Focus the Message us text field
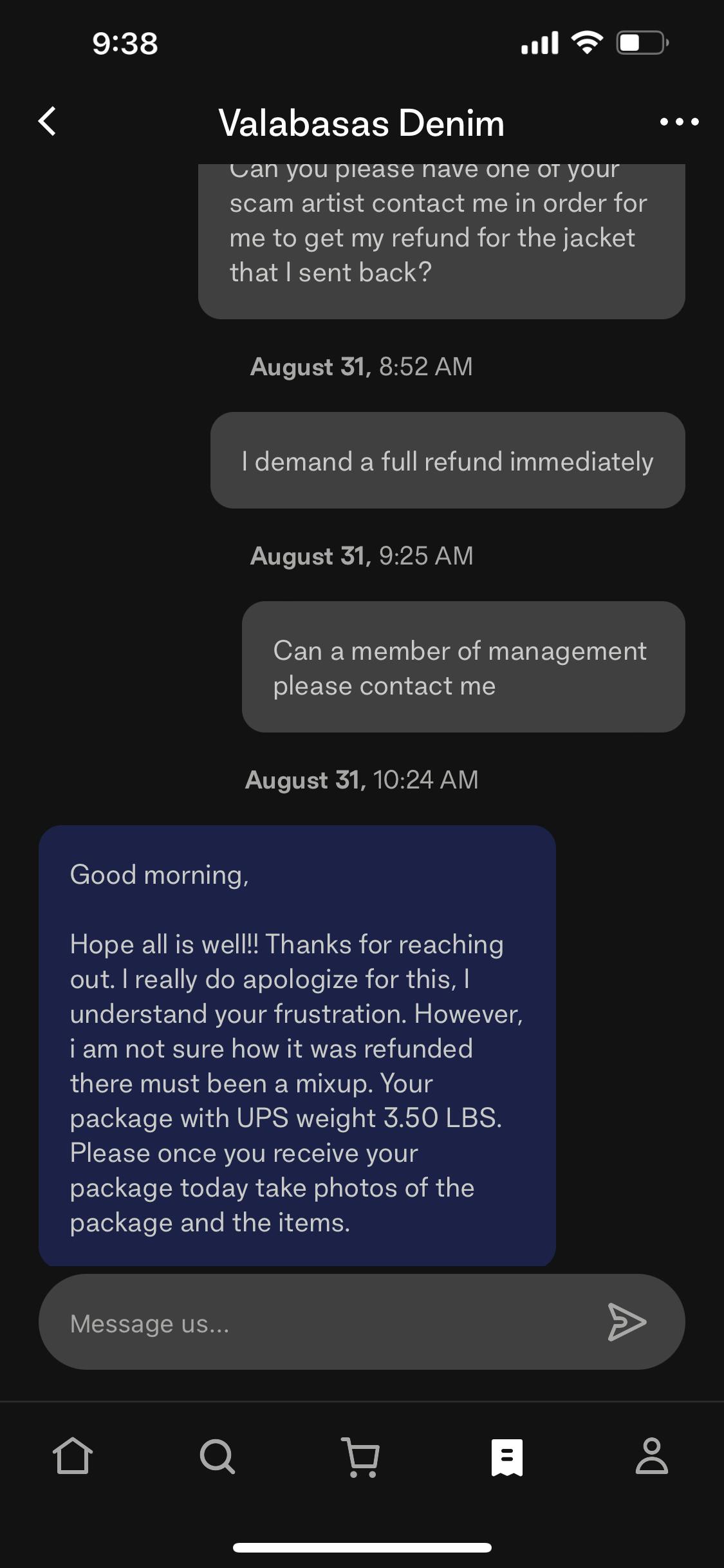 [x=309, y=1324]
